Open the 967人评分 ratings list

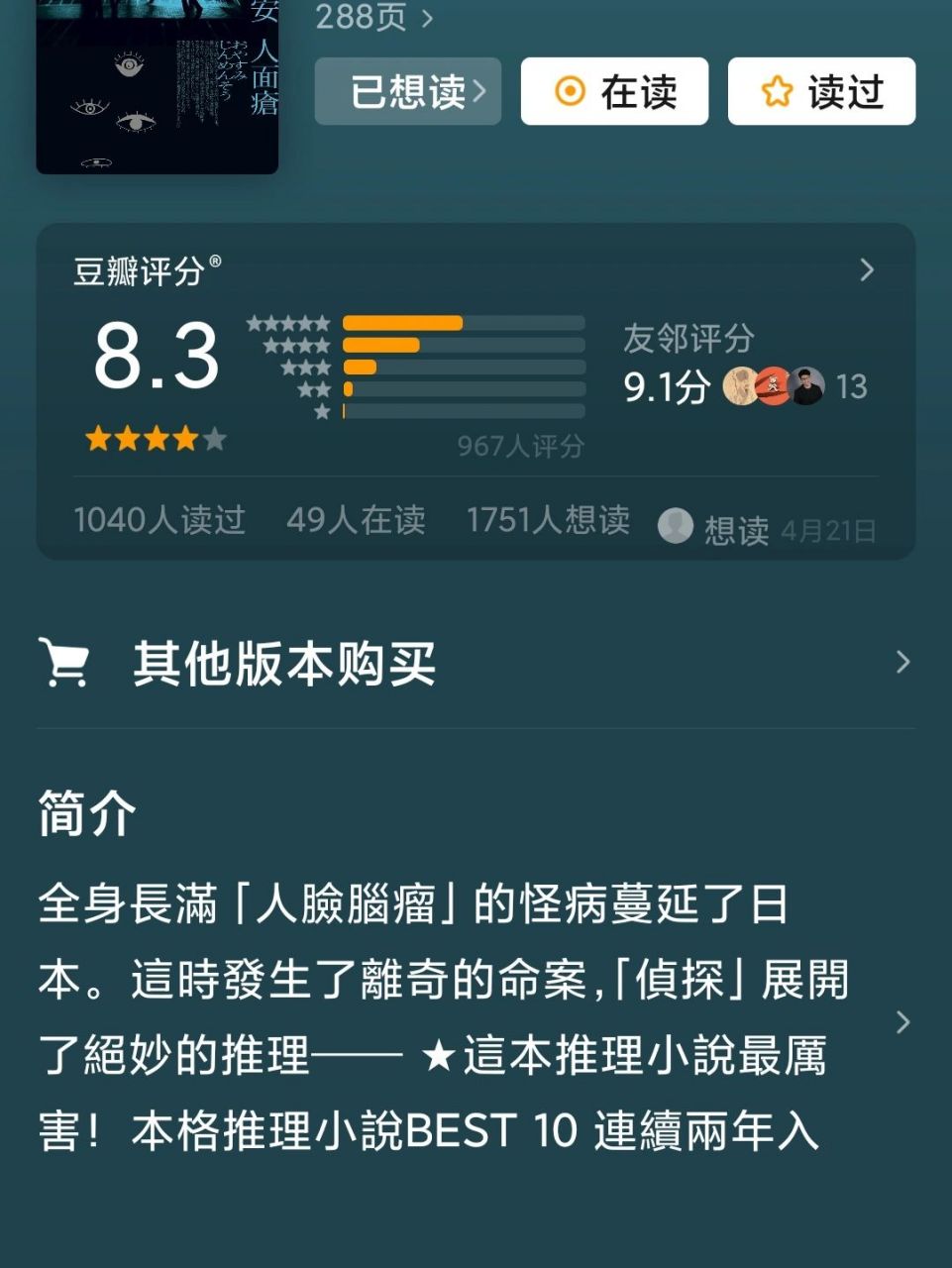519,448
